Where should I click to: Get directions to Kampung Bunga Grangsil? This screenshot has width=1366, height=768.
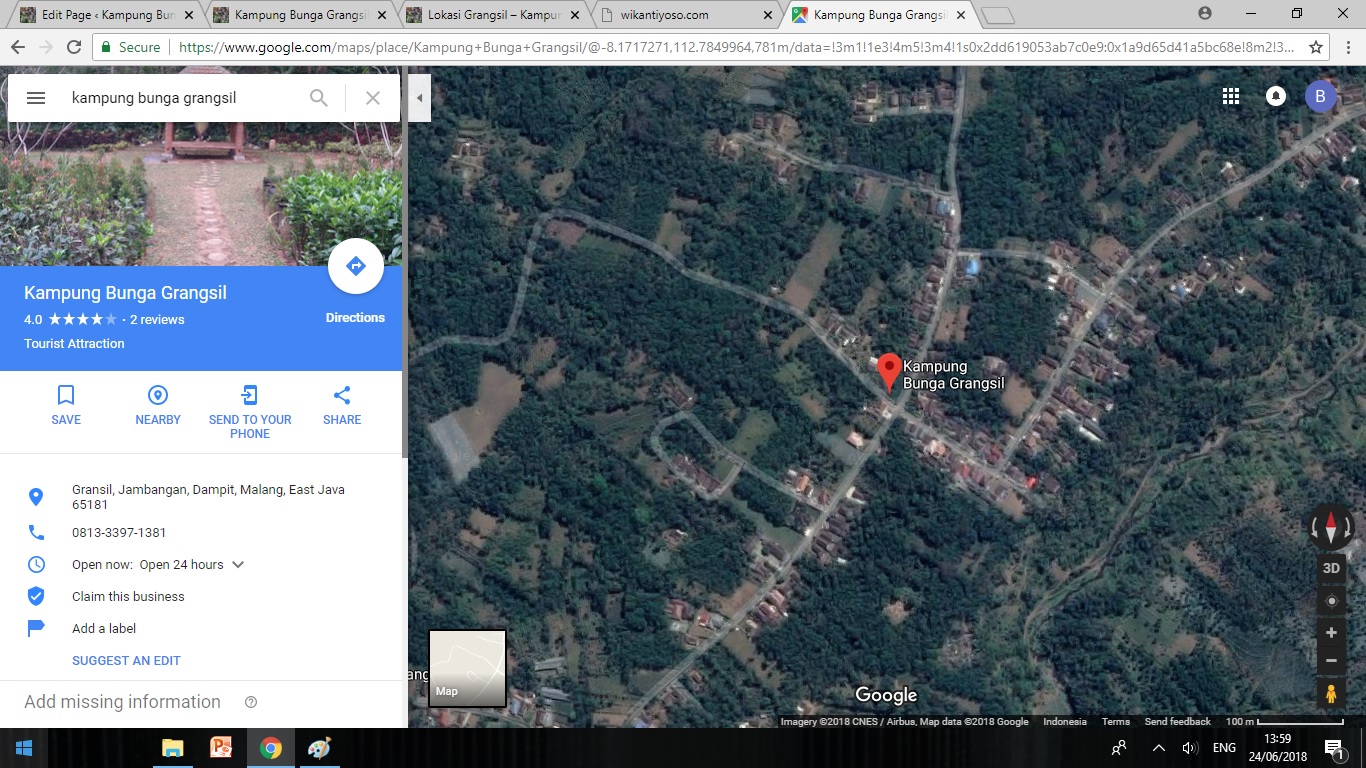pos(356,267)
